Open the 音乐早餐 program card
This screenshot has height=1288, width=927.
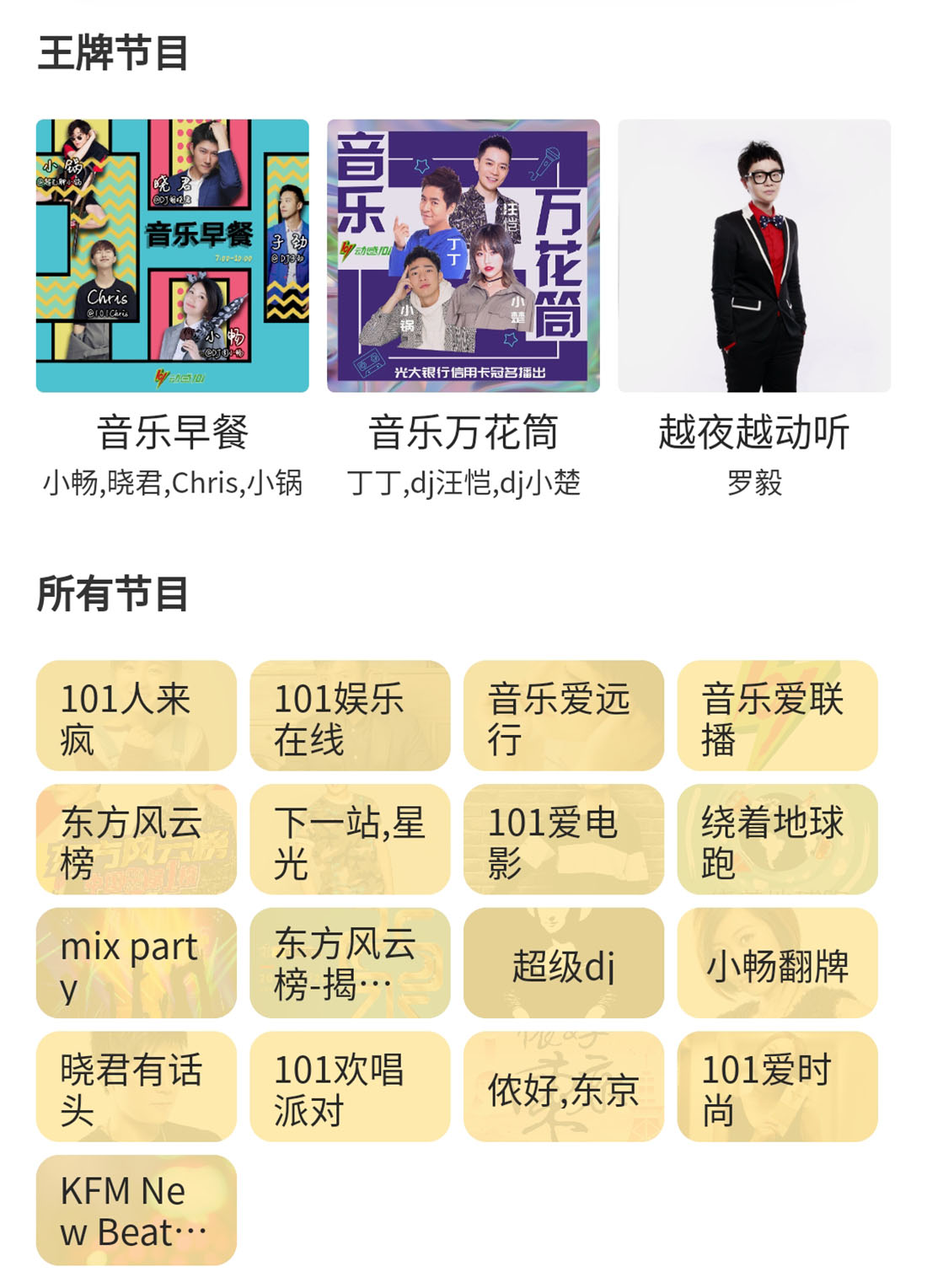click(x=172, y=255)
